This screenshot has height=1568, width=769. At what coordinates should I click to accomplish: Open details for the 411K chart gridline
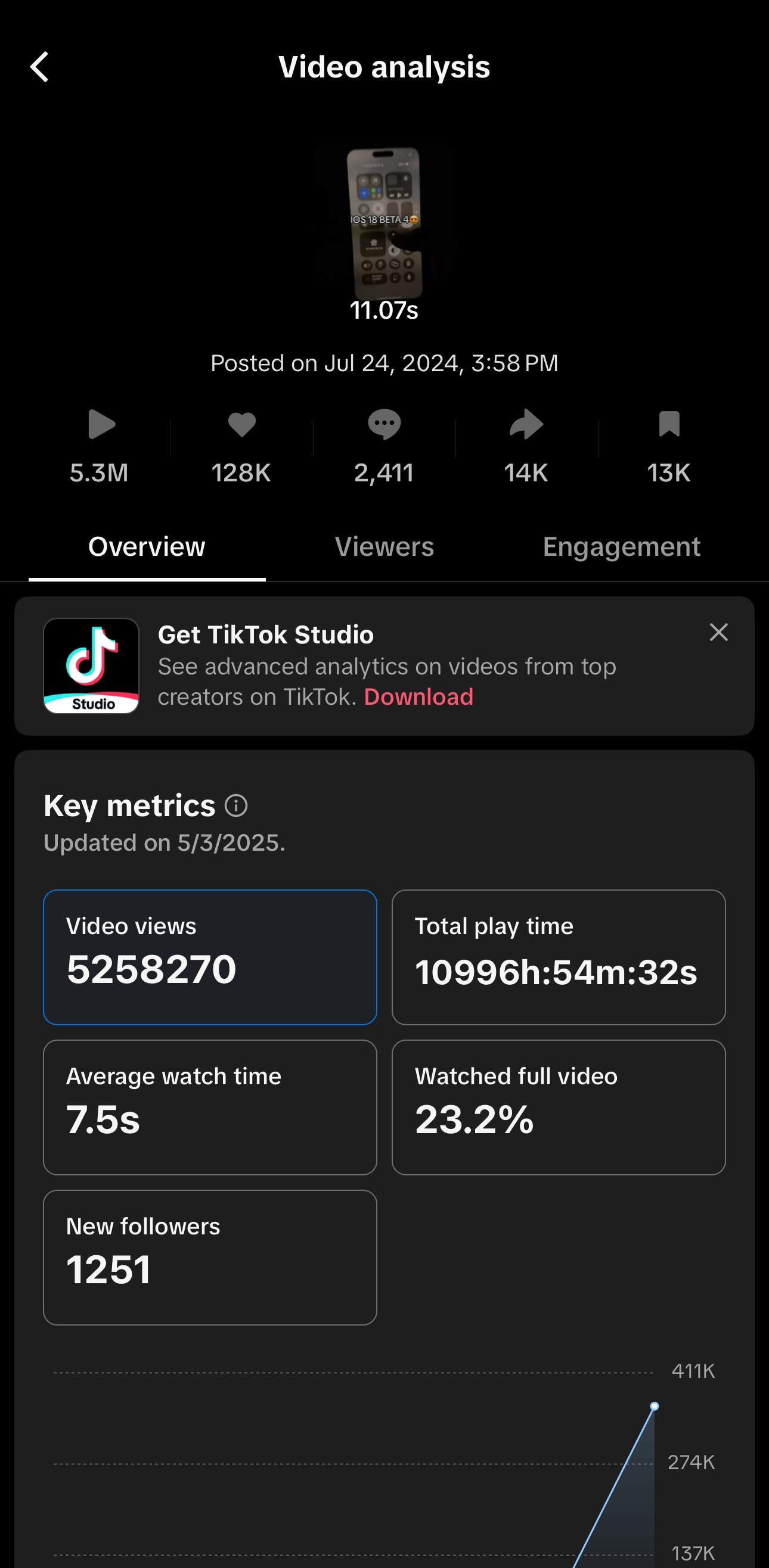[693, 1371]
